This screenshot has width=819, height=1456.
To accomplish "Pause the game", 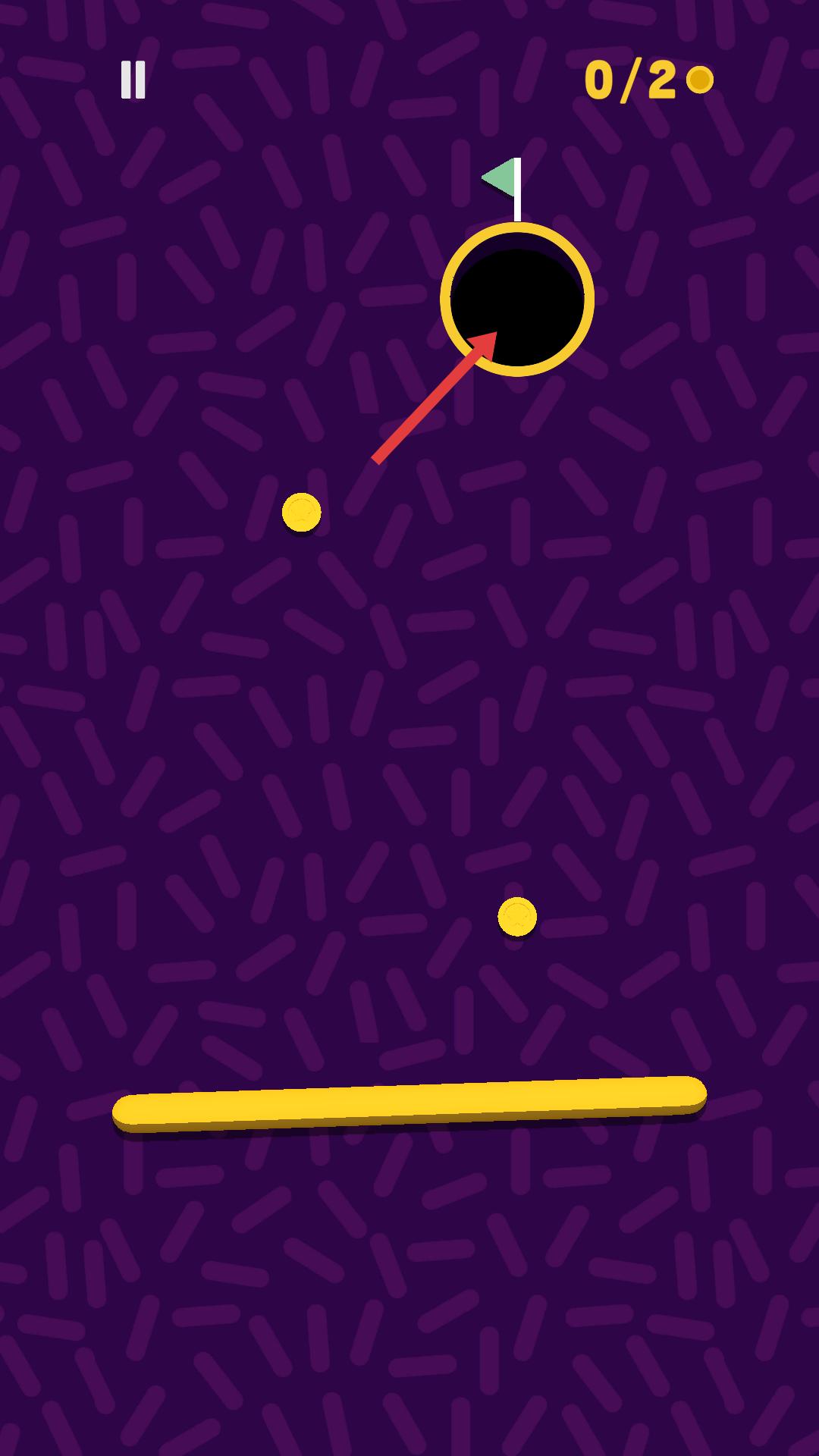I will [x=133, y=80].
